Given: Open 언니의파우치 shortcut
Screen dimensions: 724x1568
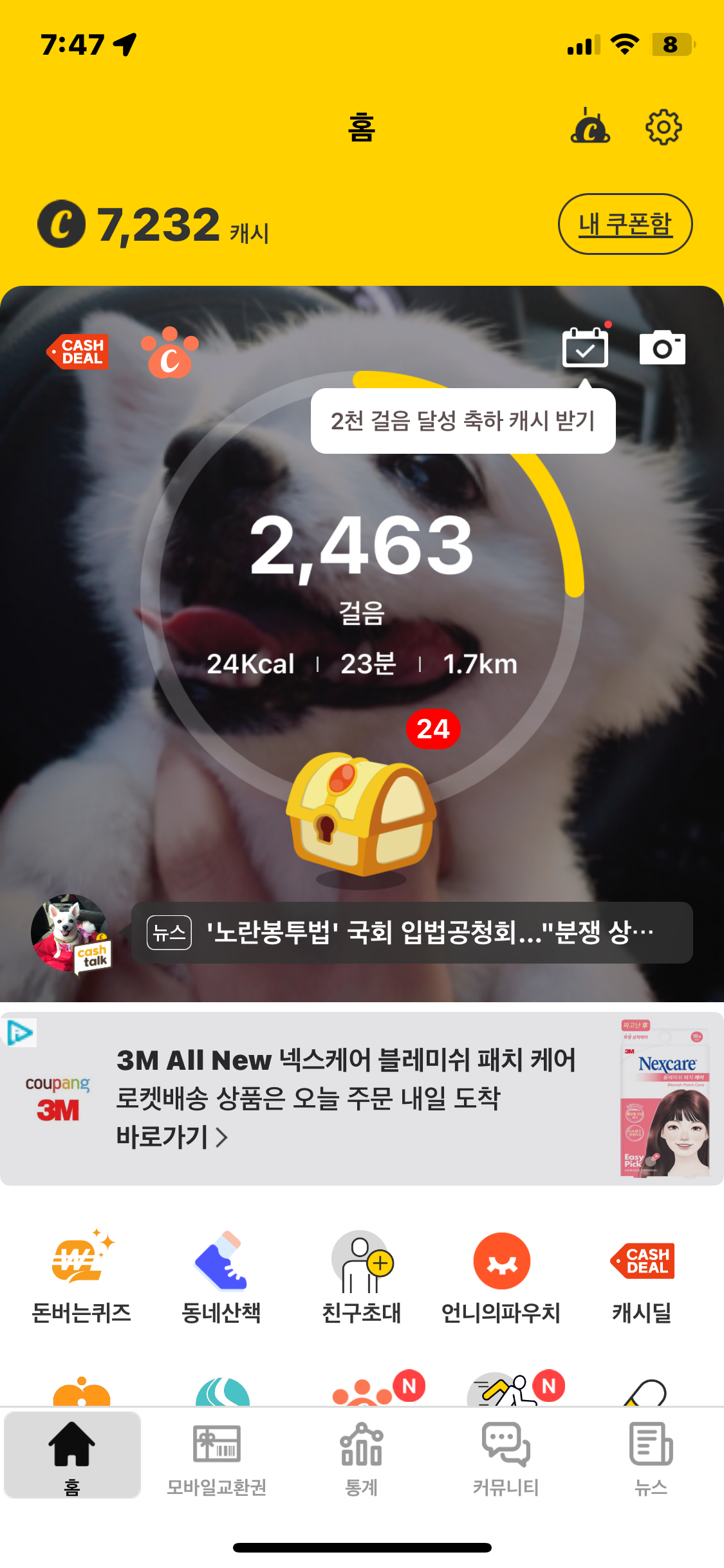Looking at the screenshot, I should [x=501, y=1276].
